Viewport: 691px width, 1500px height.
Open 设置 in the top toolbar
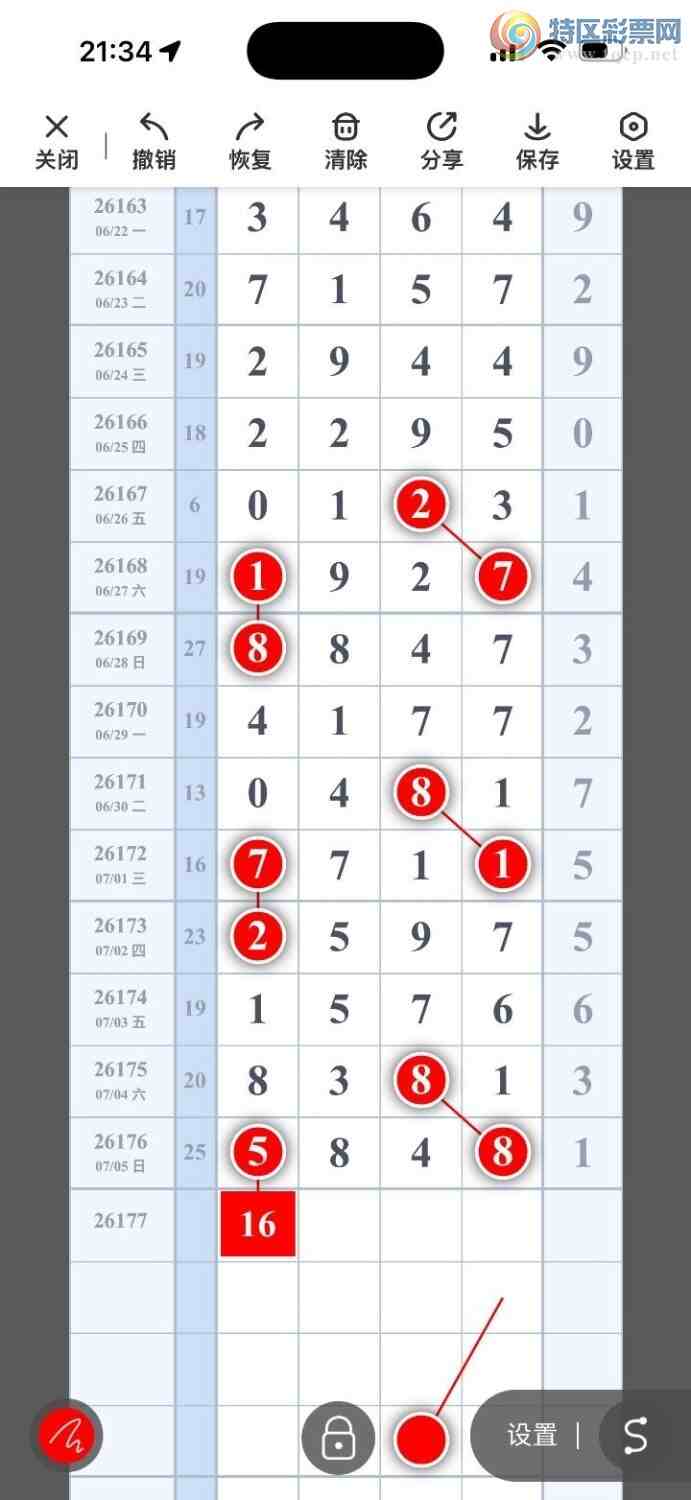point(634,141)
